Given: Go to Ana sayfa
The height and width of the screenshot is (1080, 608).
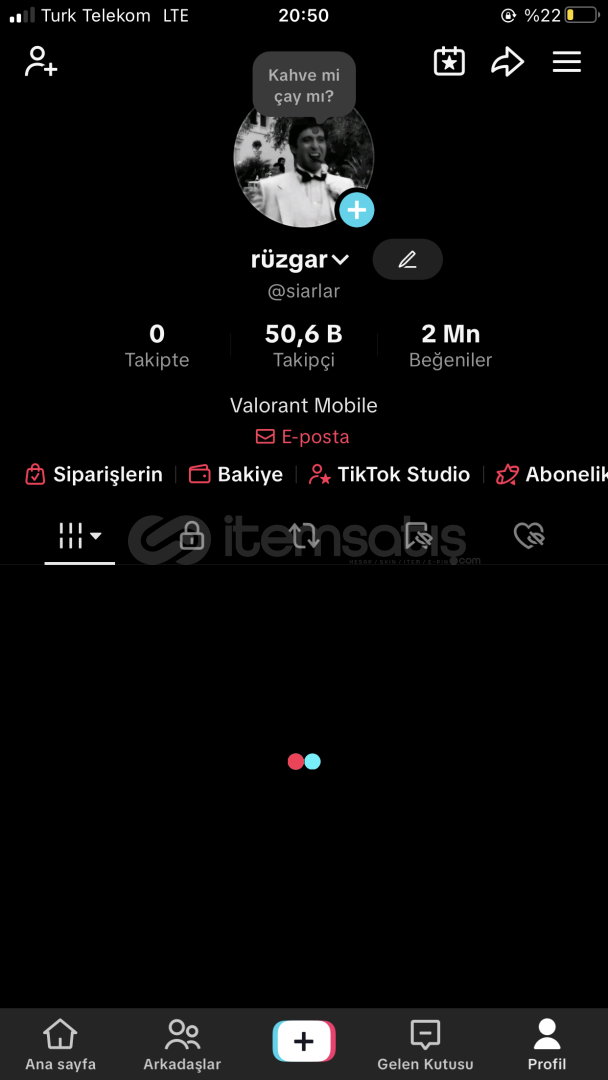Looking at the screenshot, I should point(61,1045).
